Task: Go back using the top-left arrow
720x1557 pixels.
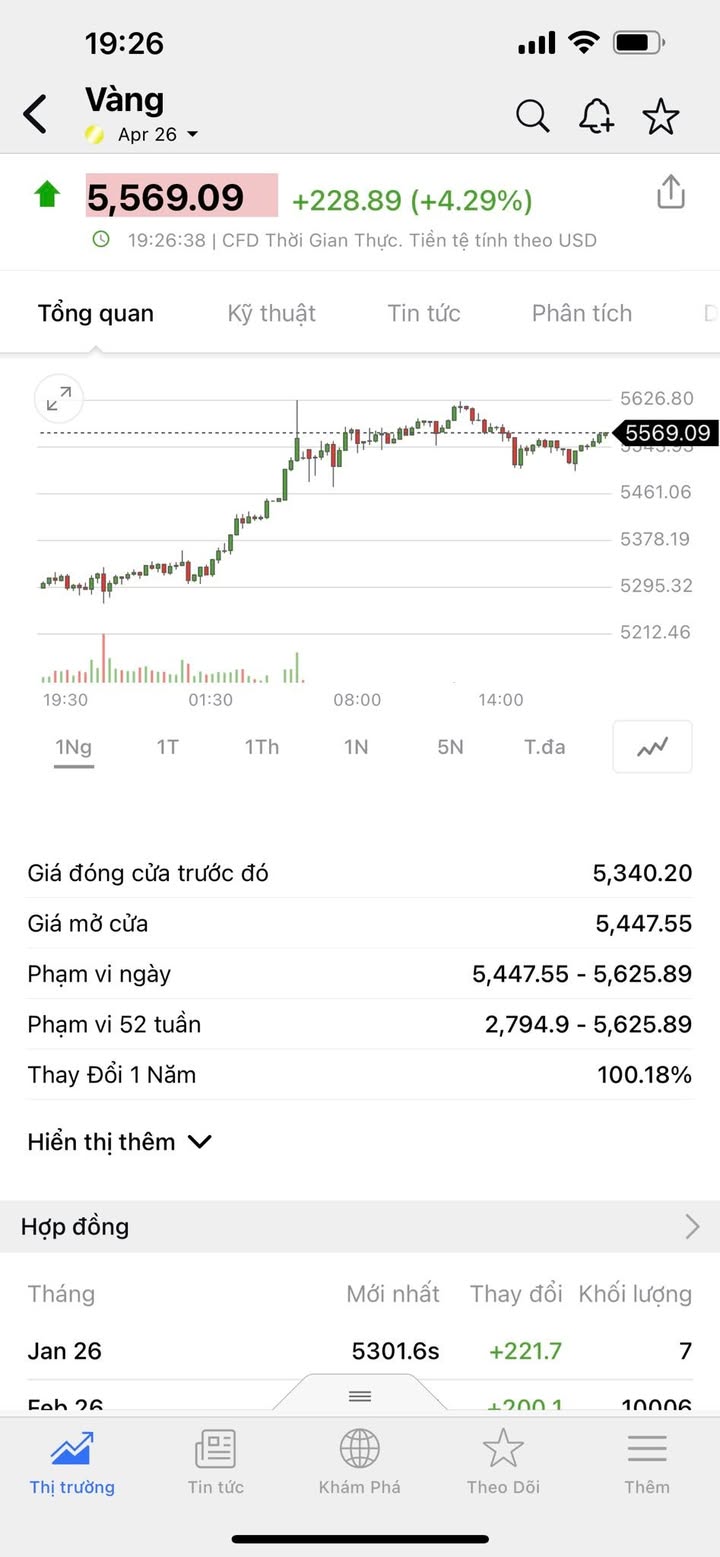Action: point(36,115)
